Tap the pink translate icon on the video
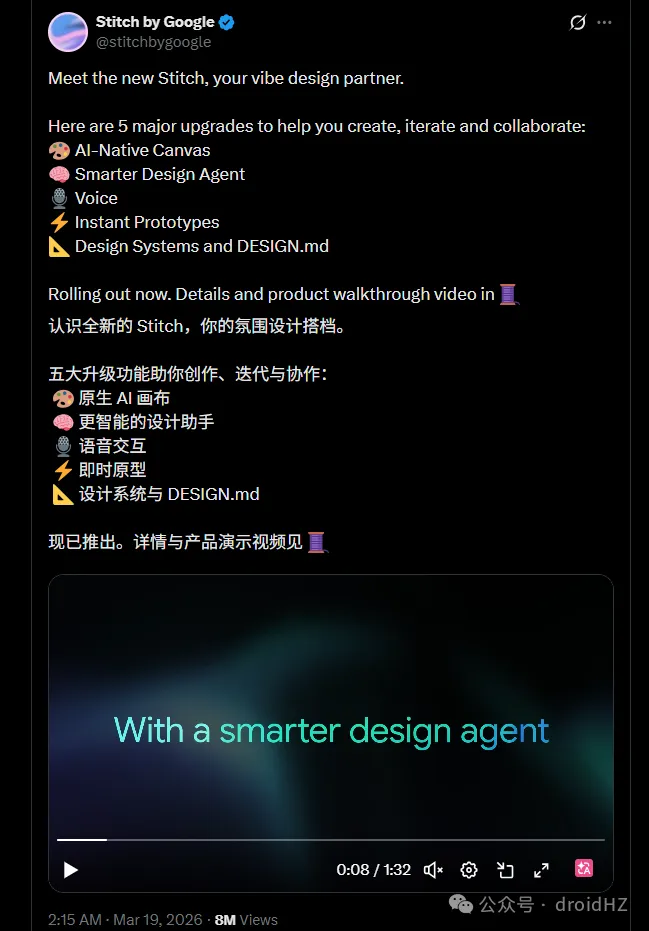This screenshot has width=649, height=931. pos(585,869)
